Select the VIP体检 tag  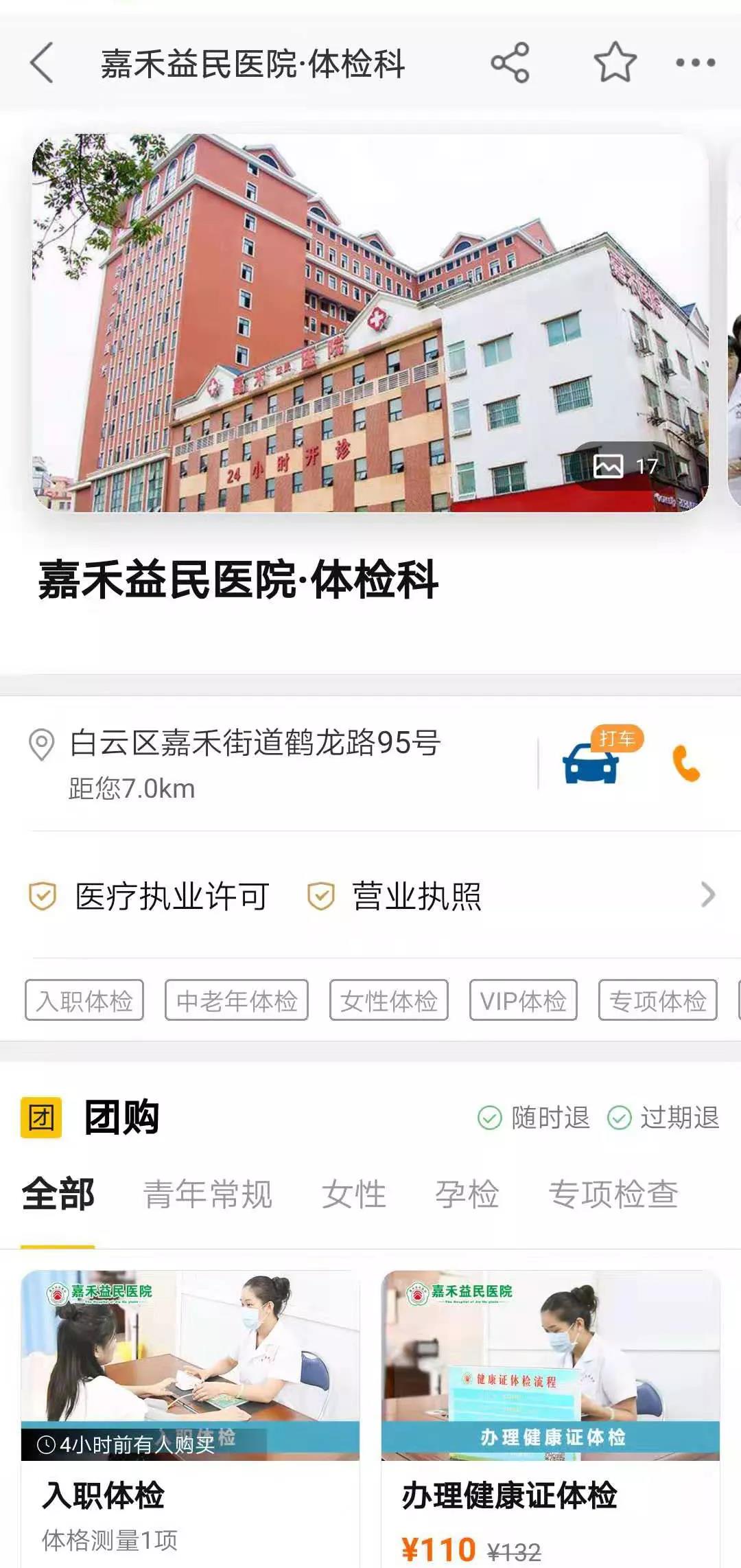point(524,1000)
